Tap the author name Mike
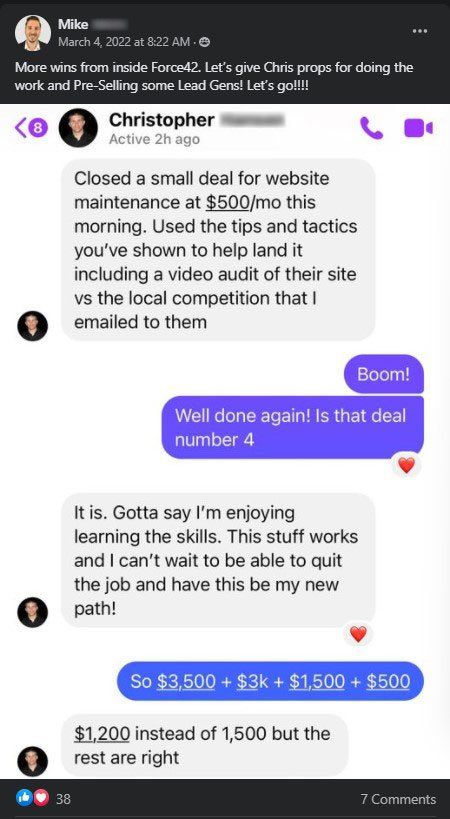This screenshot has height=819, width=450. click(x=73, y=24)
